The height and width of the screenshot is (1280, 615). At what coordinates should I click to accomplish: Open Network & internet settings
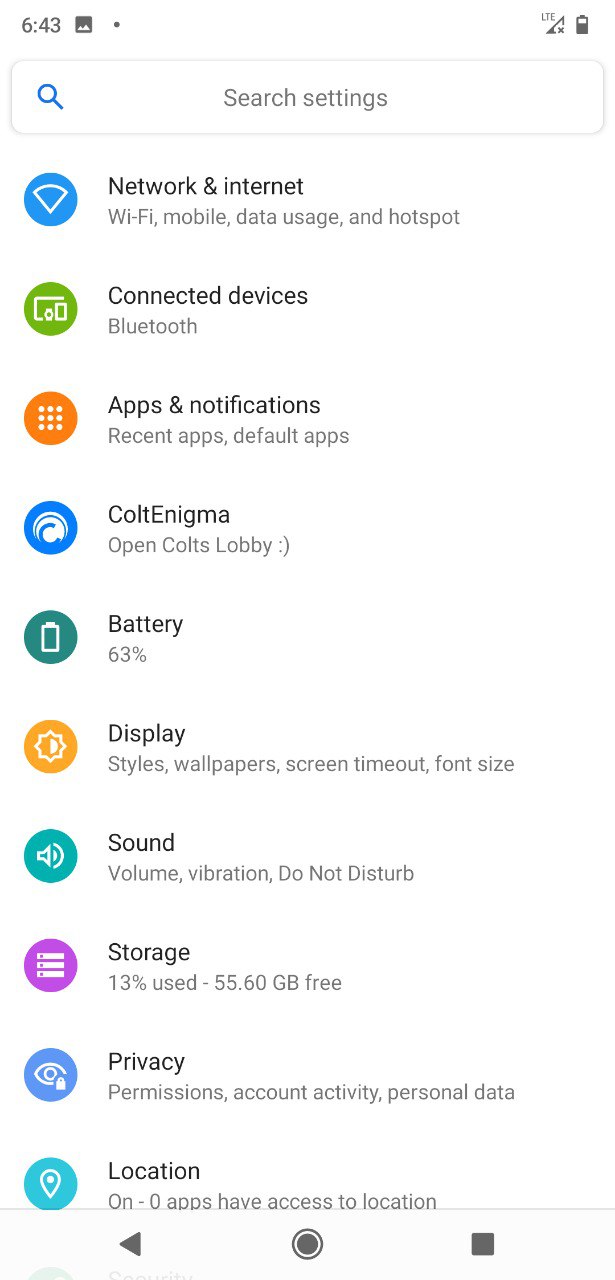point(307,201)
